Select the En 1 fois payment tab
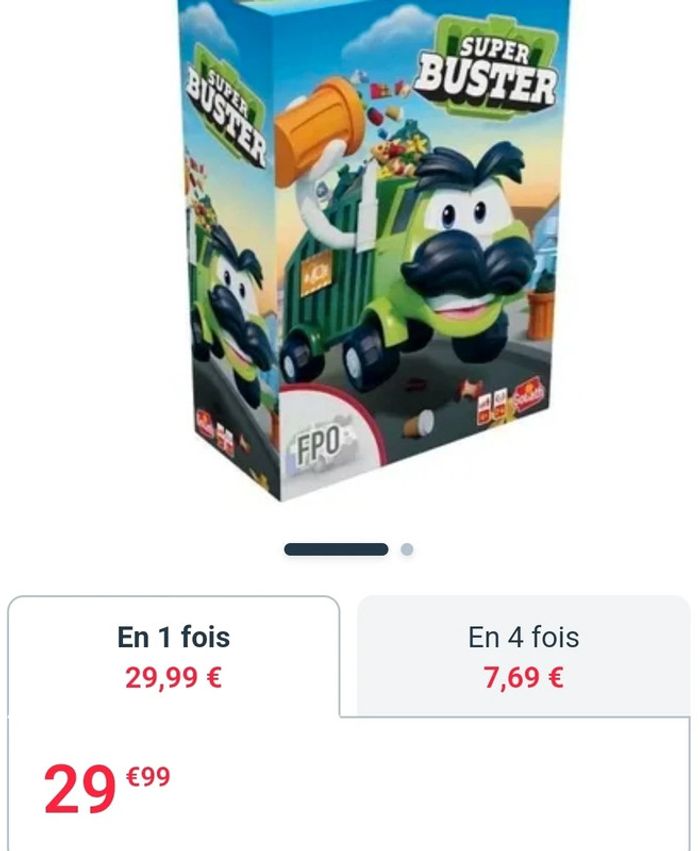Screen dimensions: 700x851 [173, 656]
